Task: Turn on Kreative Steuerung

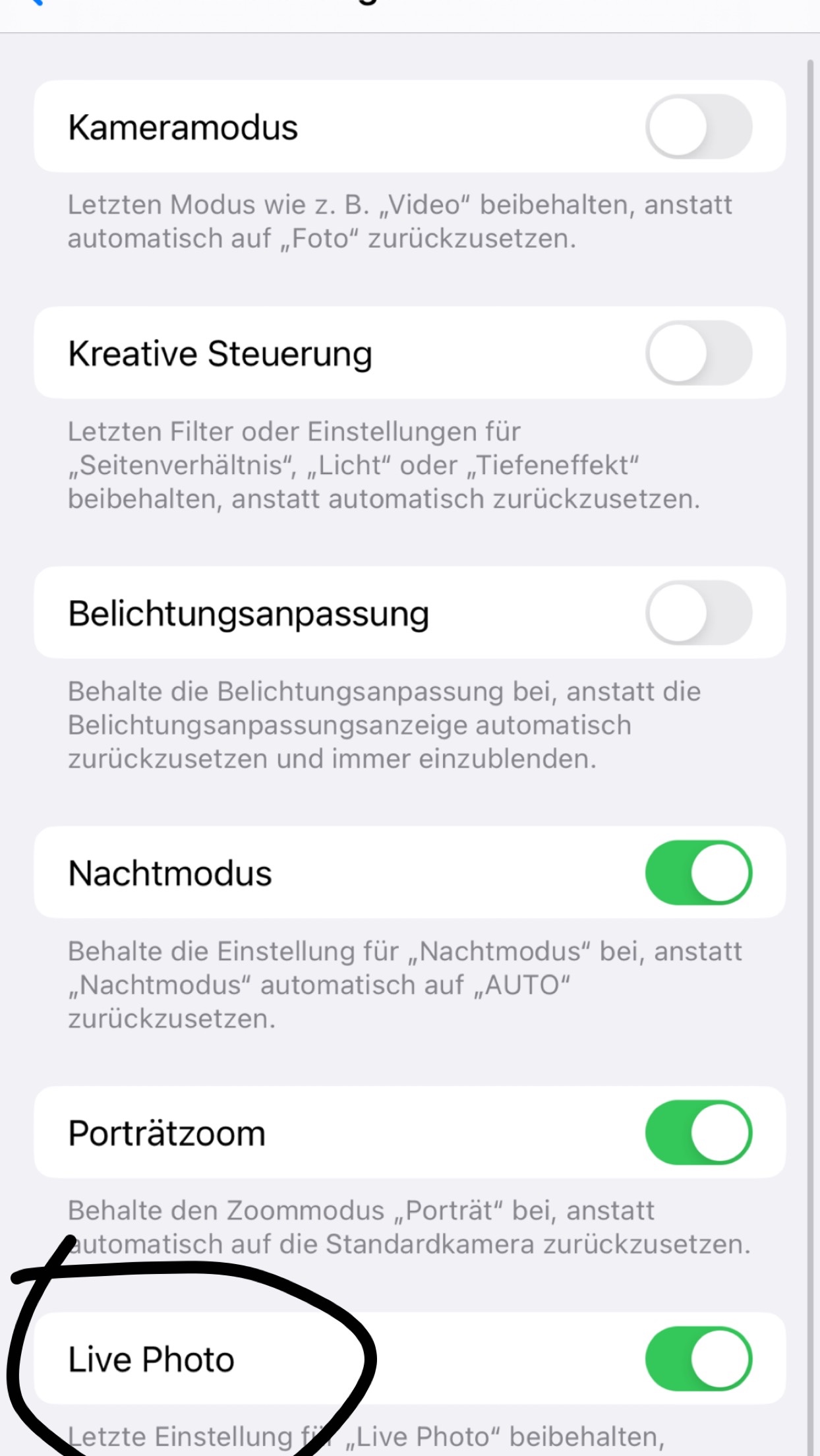Action: 699,353
